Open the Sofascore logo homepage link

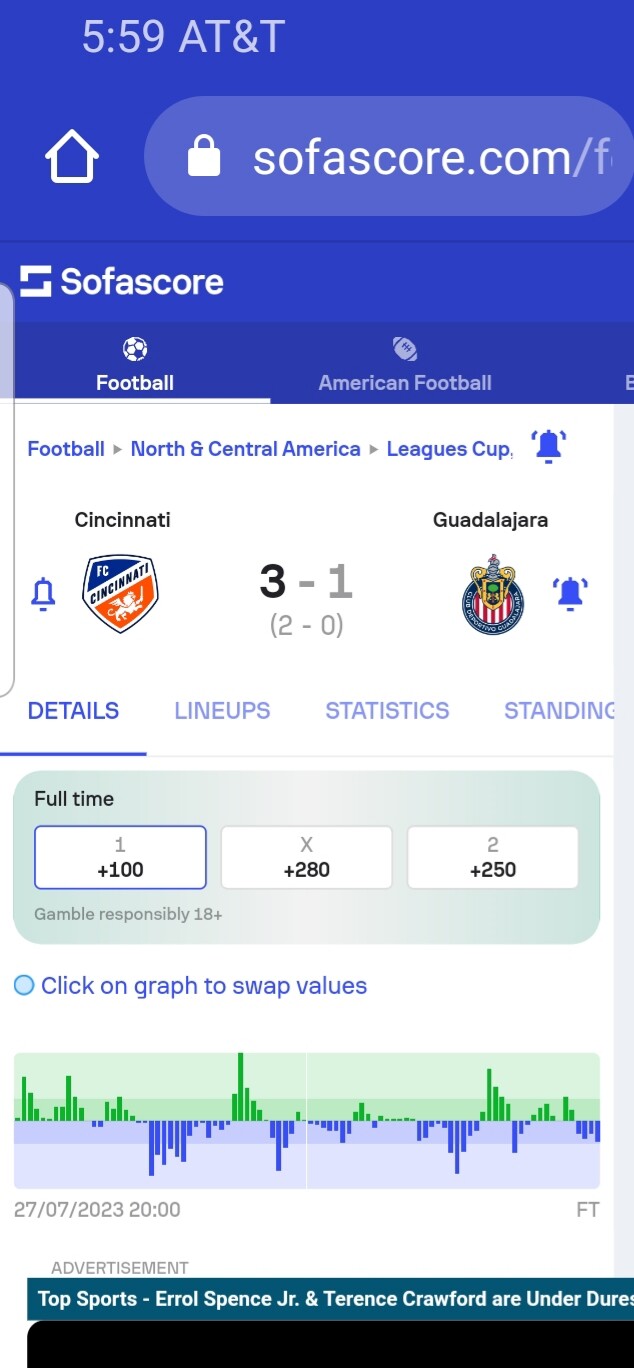(x=122, y=281)
